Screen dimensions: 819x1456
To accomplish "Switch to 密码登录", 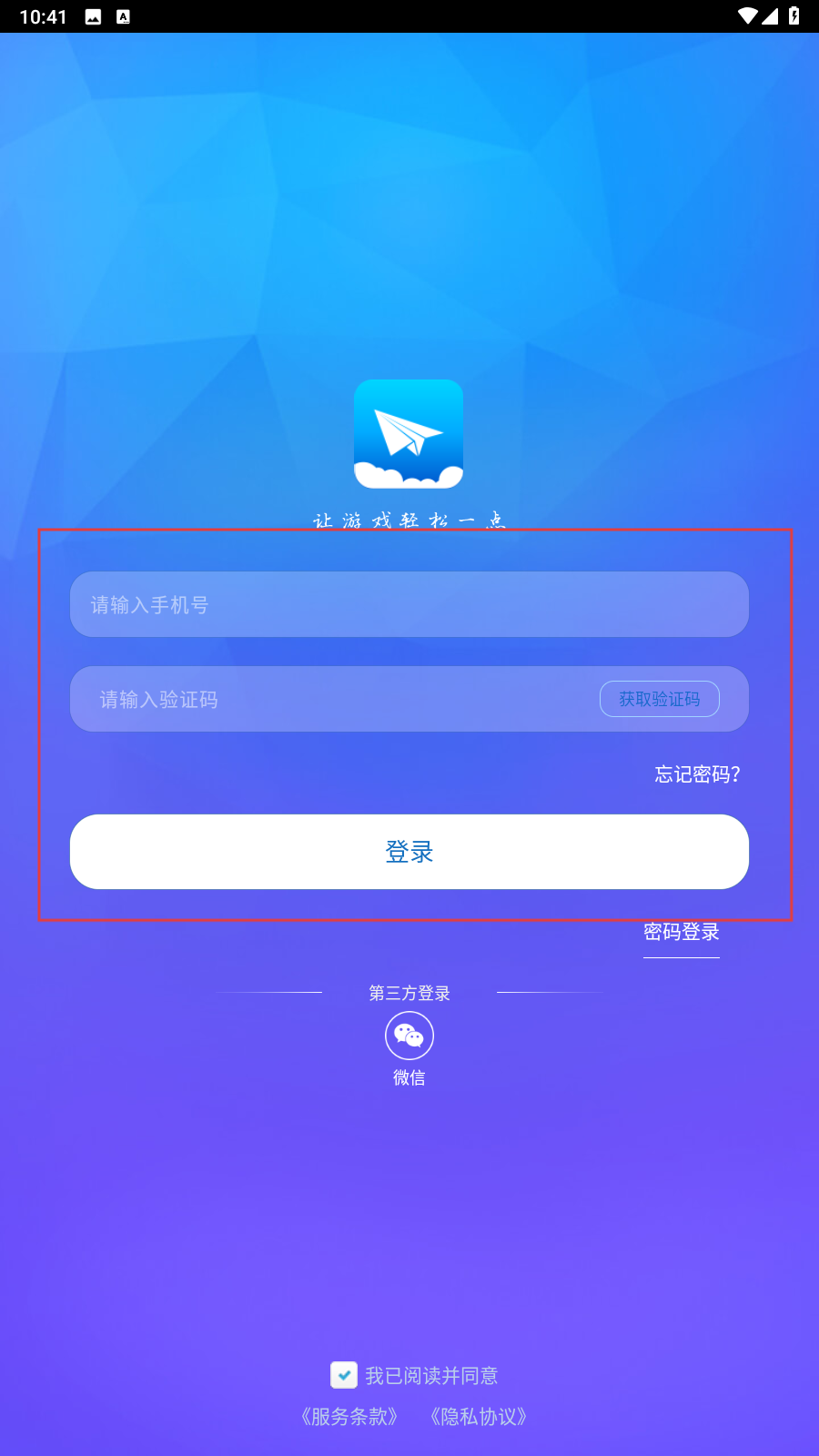I will pos(682,932).
